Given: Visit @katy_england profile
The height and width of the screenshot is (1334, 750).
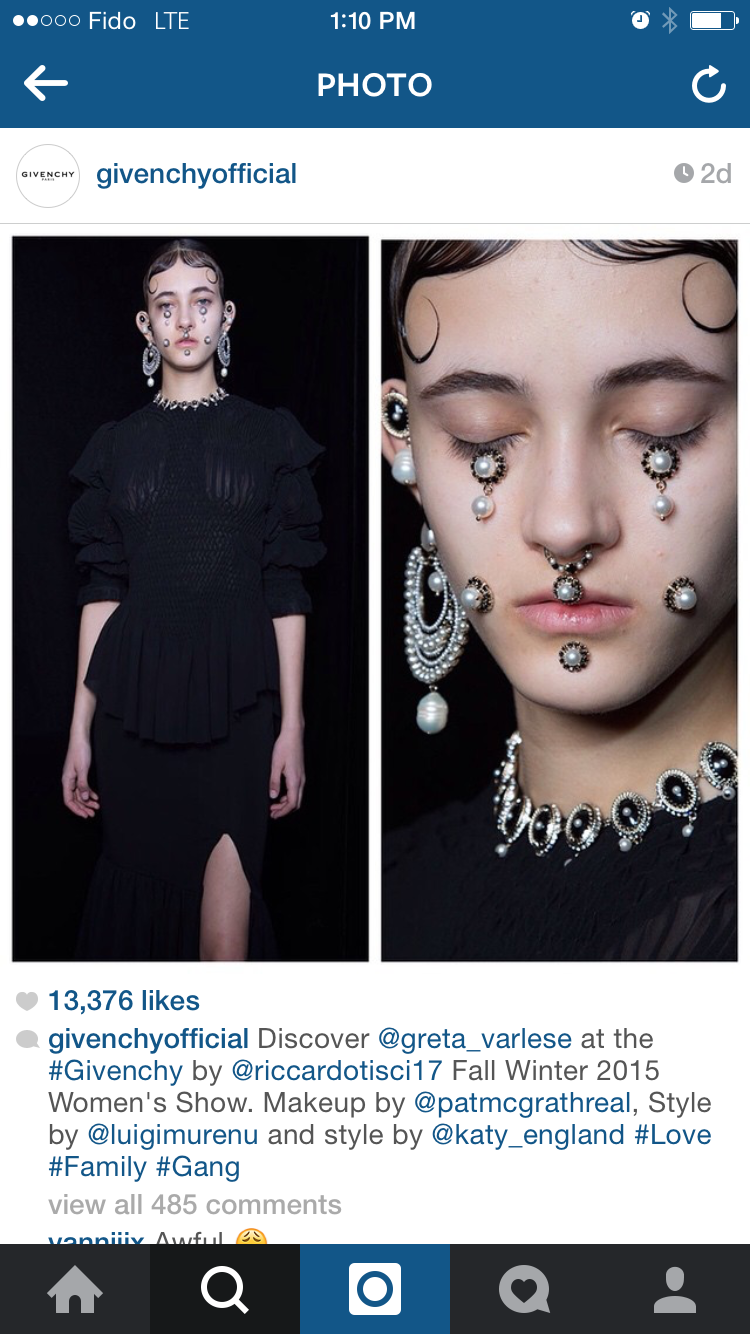Looking at the screenshot, I should pyautogui.click(x=529, y=1135).
